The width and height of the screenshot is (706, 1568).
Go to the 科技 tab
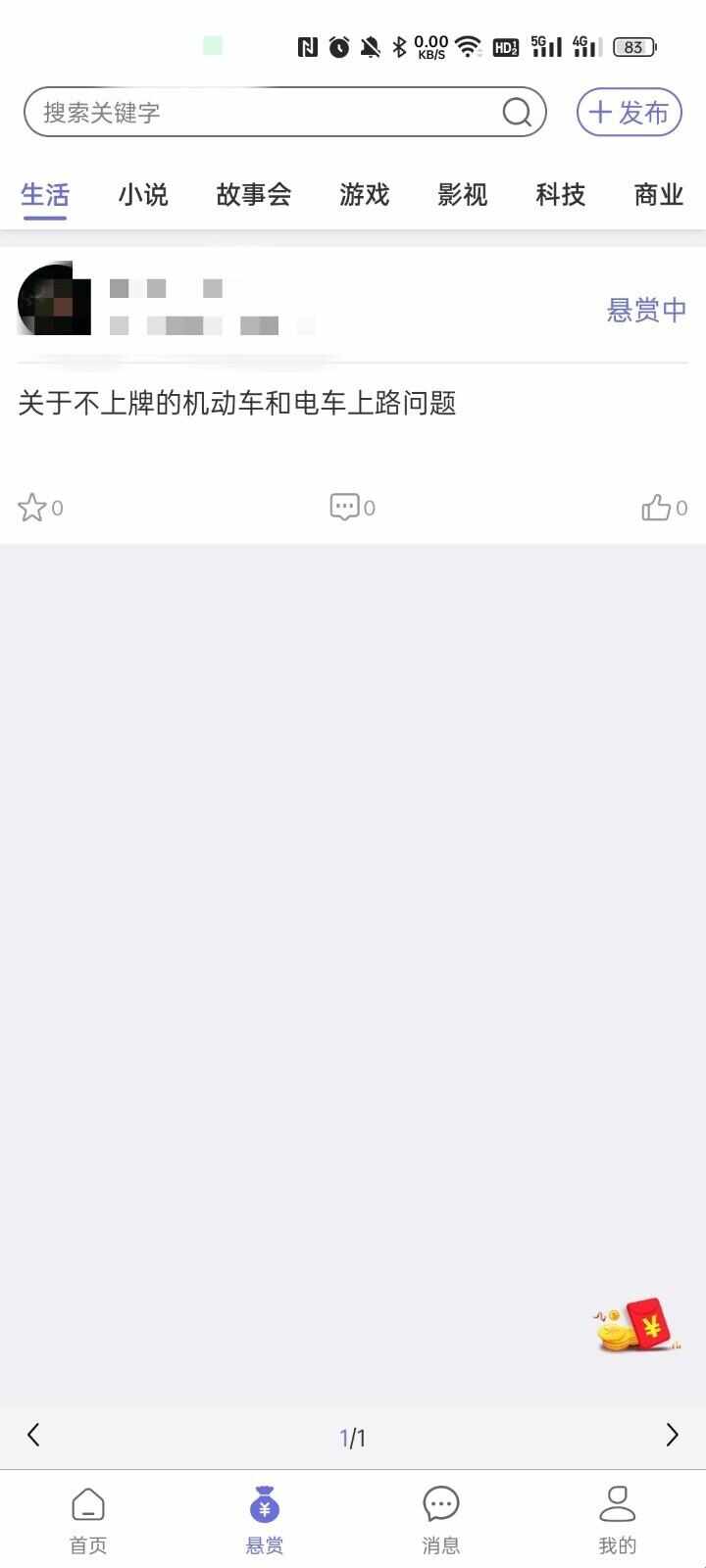(561, 195)
